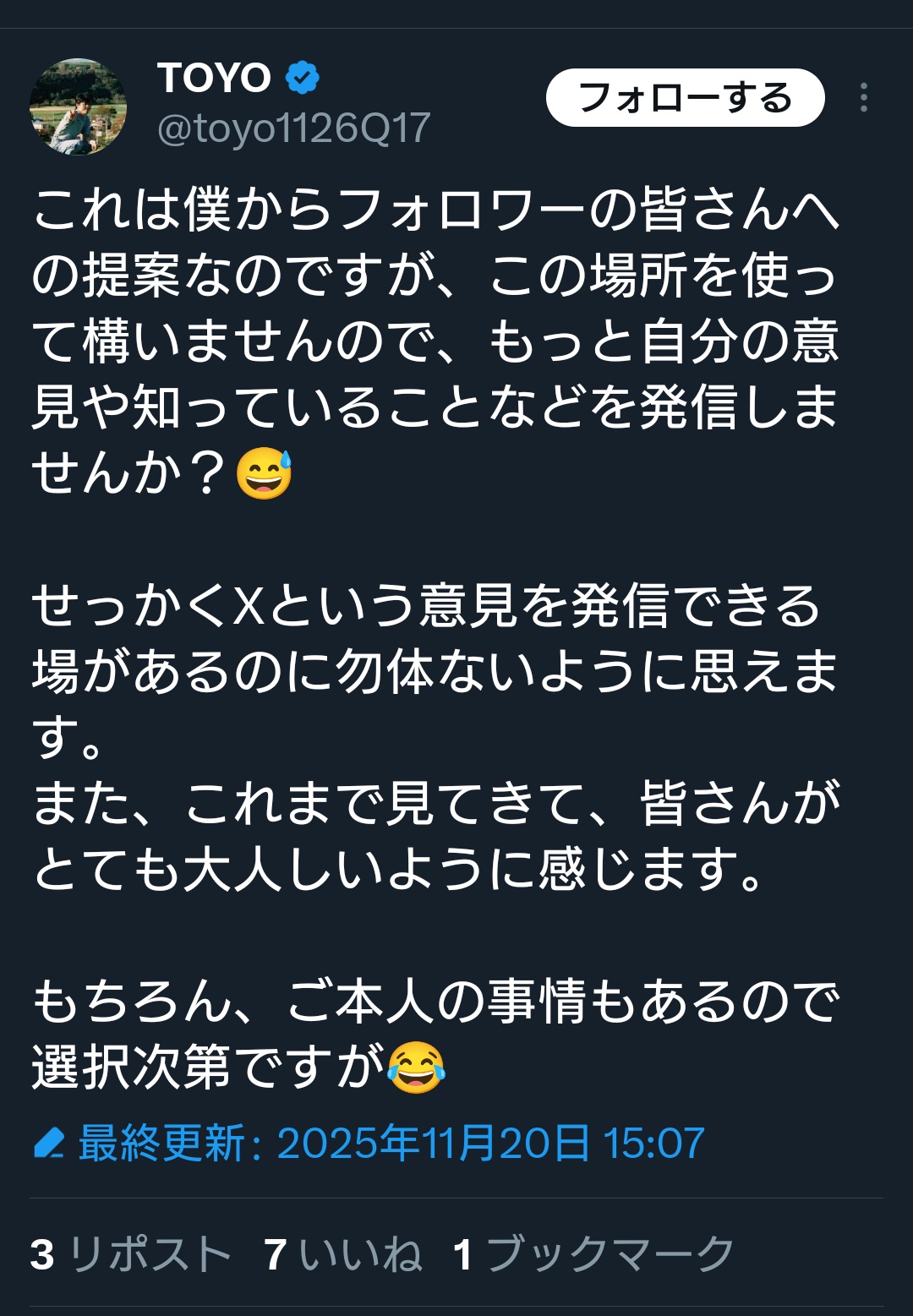Image resolution: width=913 pixels, height=1316 pixels.
Task: Open the @toyo1126Q17 profile name
Action: [x=294, y=128]
